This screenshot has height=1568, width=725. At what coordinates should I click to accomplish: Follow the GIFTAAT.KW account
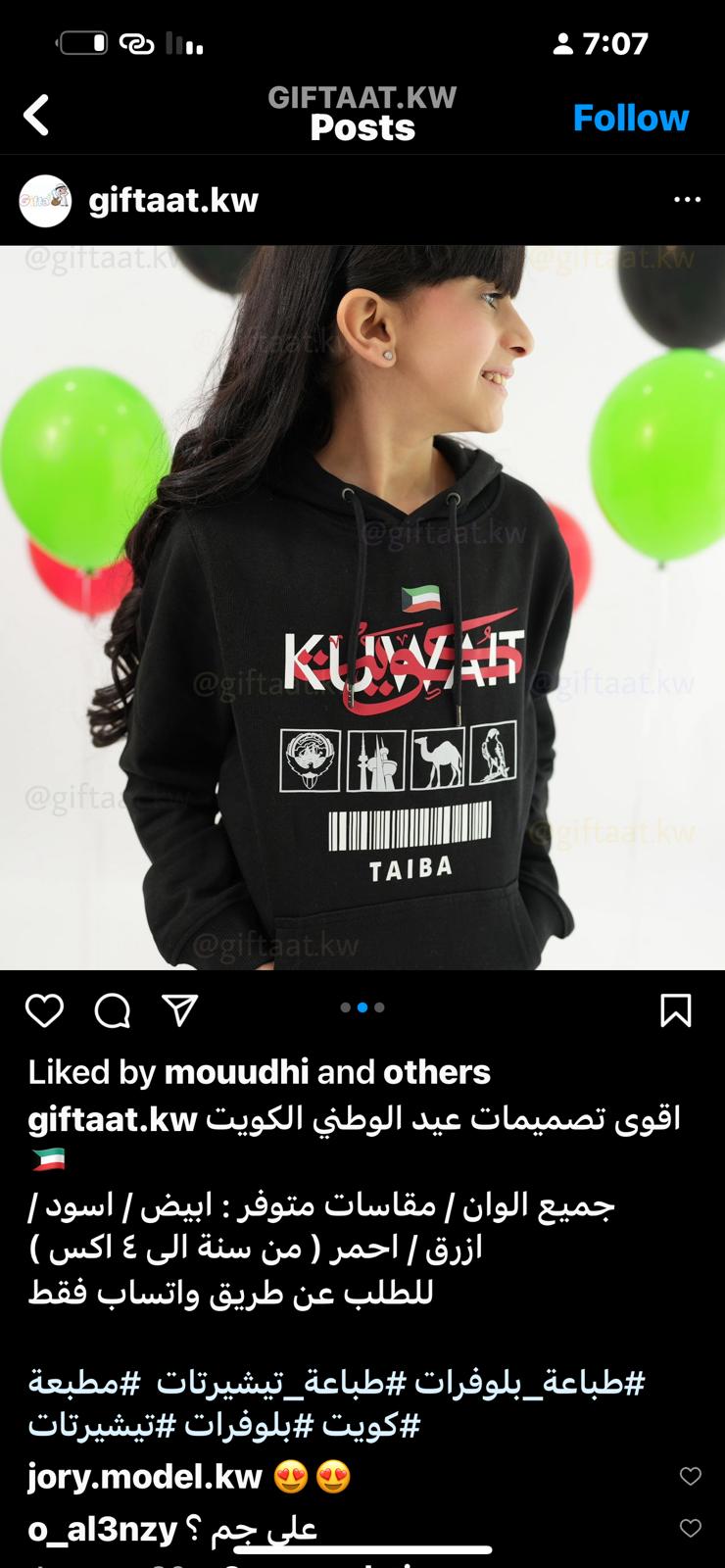[x=630, y=119]
